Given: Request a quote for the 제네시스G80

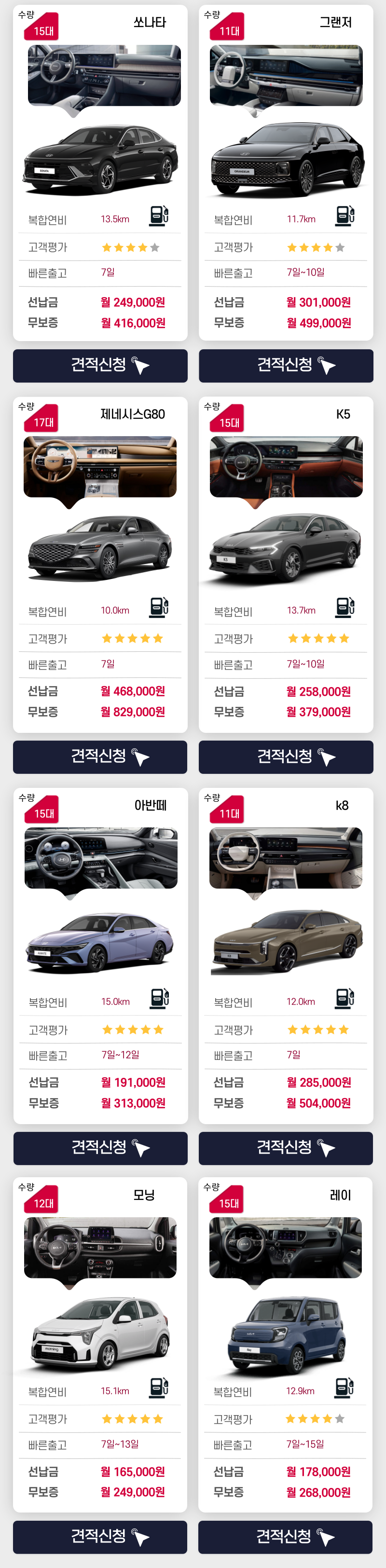Looking at the screenshot, I should pyautogui.click(x=100, y=756).
